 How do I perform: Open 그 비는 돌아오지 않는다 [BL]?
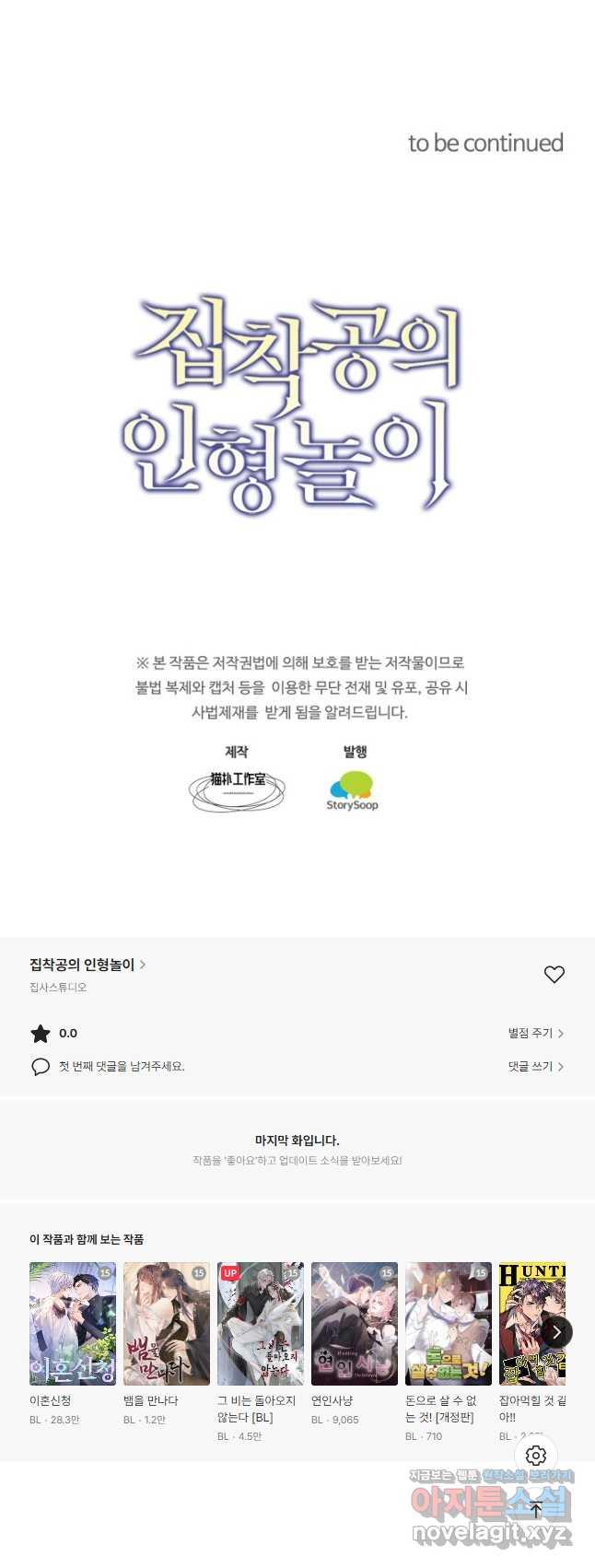pos(261,1323)
